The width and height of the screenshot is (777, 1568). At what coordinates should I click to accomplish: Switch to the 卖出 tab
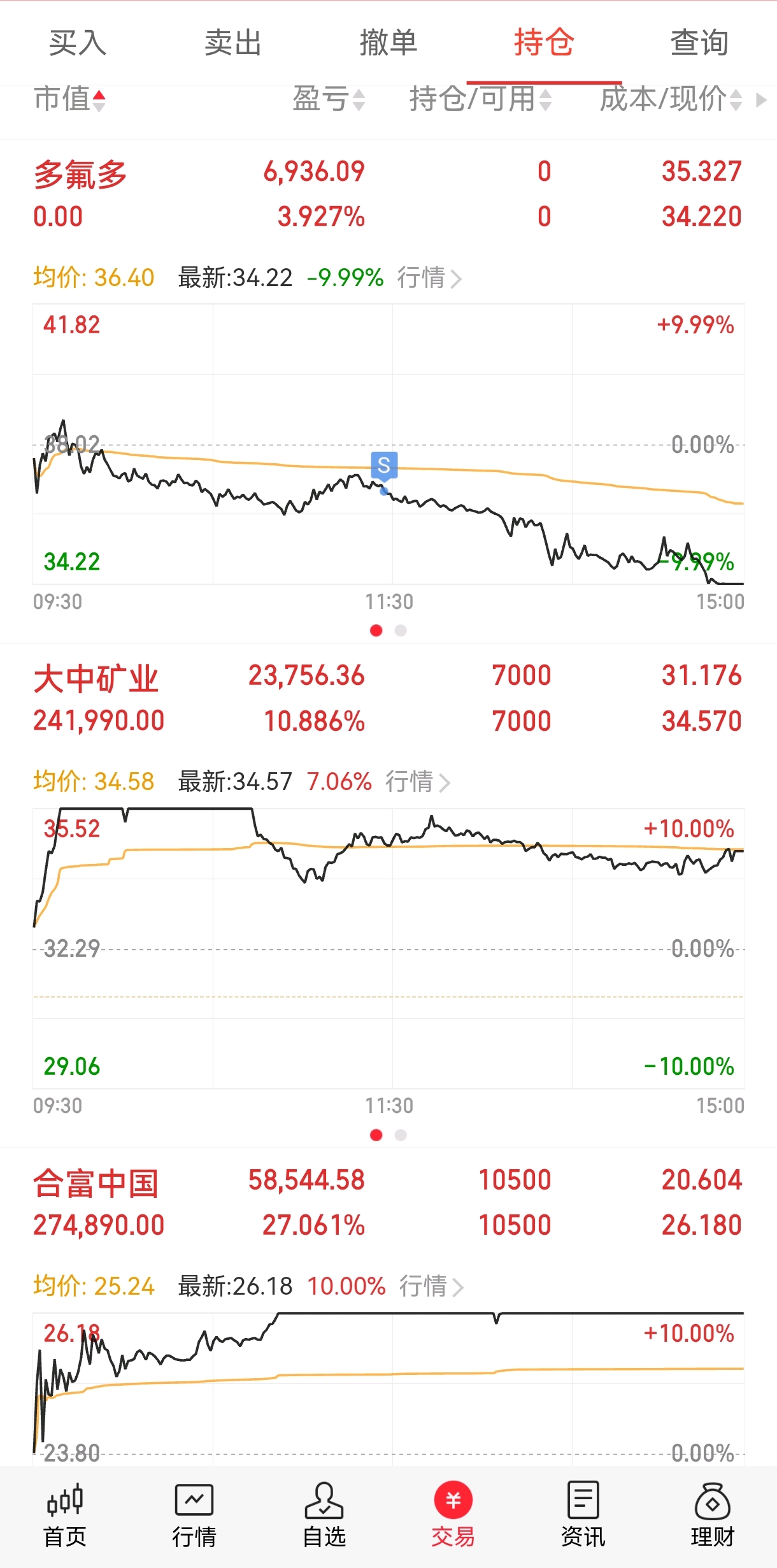pyautogui.click(x=233, y=43)
